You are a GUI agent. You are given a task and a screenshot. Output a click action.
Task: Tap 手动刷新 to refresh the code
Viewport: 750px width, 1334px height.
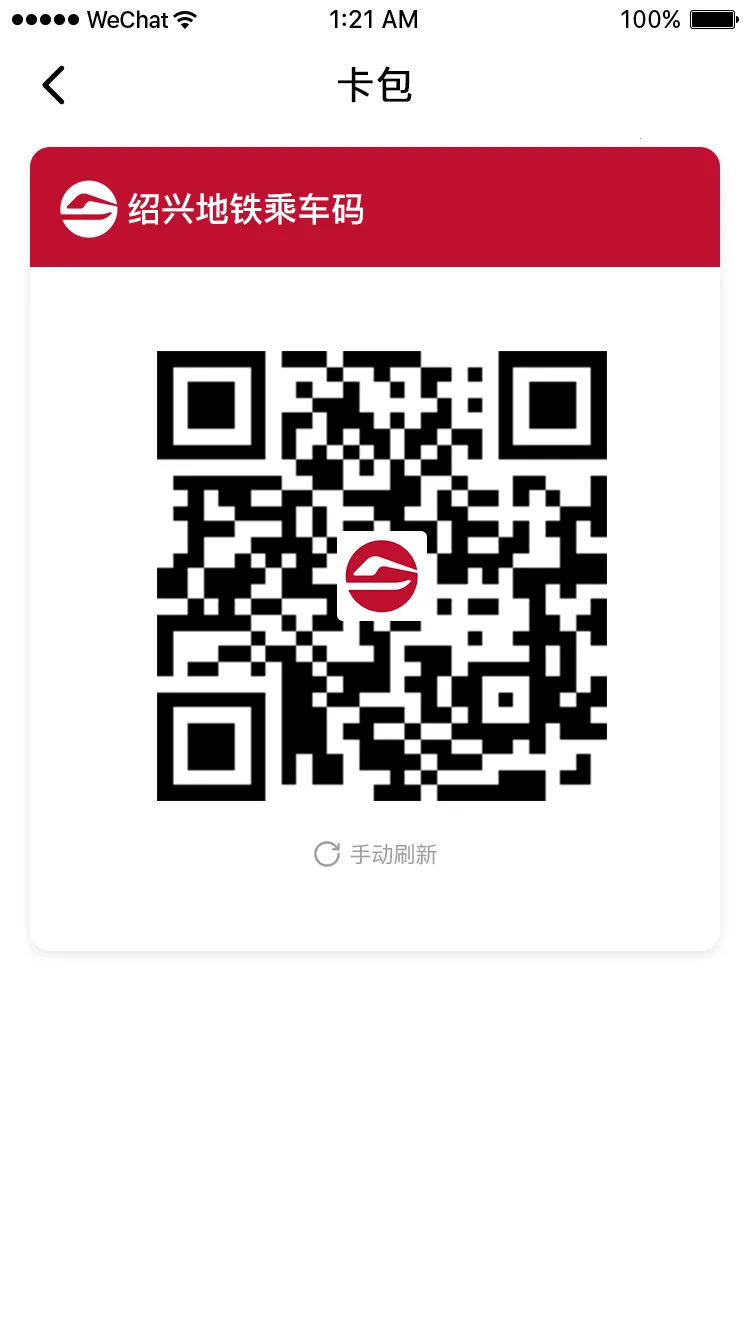pyautogui.click(x=393, y=855)
